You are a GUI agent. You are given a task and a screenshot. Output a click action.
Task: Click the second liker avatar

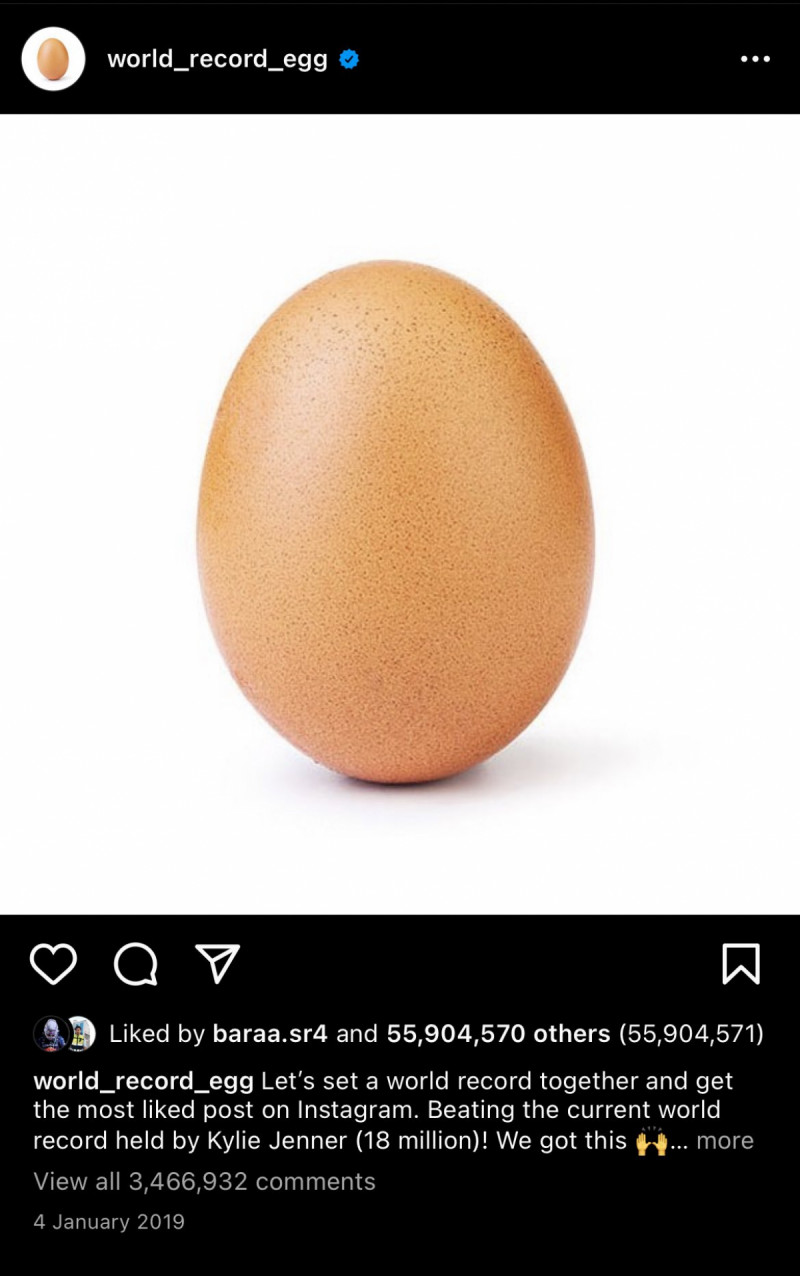tap(80, 1033)
